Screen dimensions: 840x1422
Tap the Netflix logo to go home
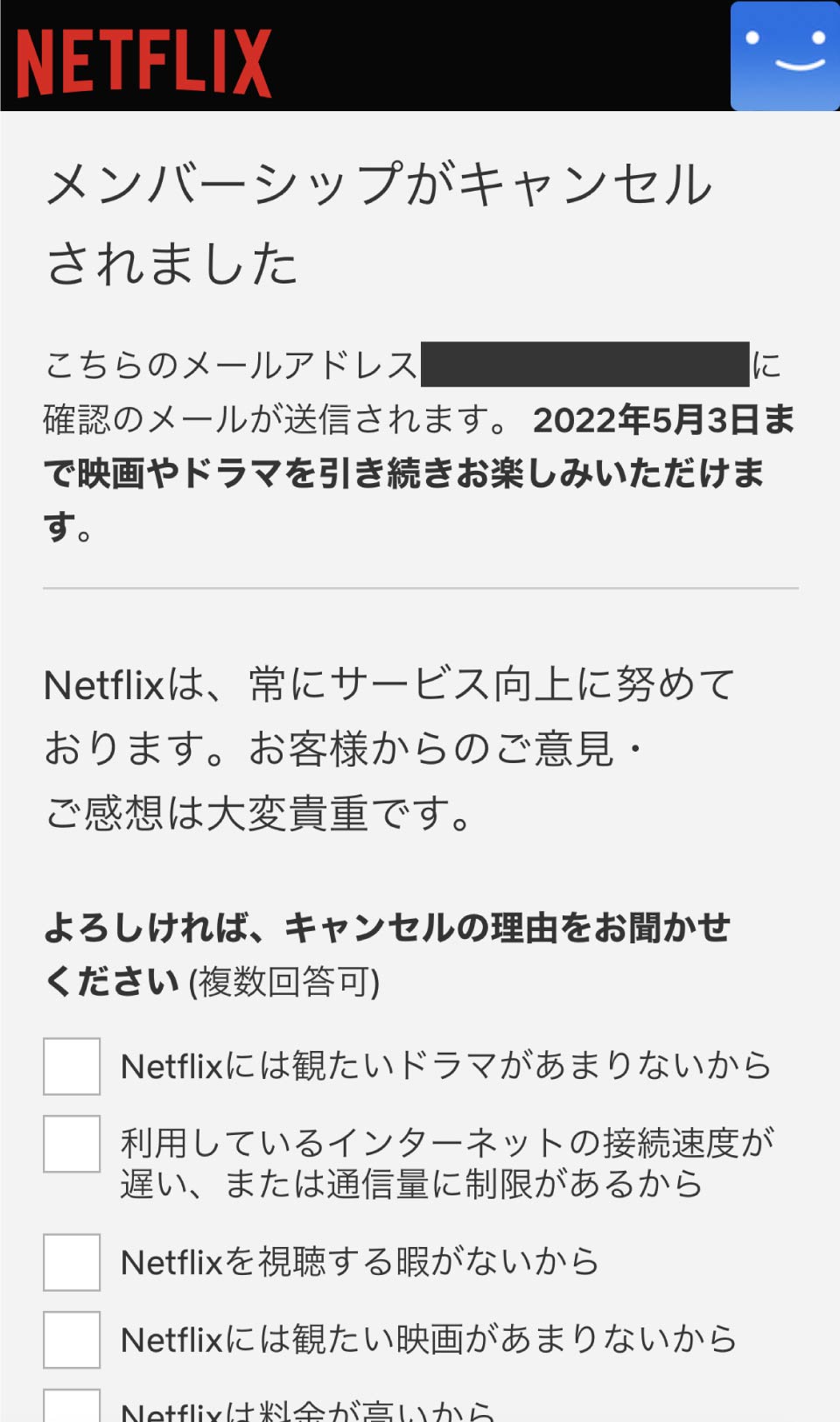pos(144,61)
